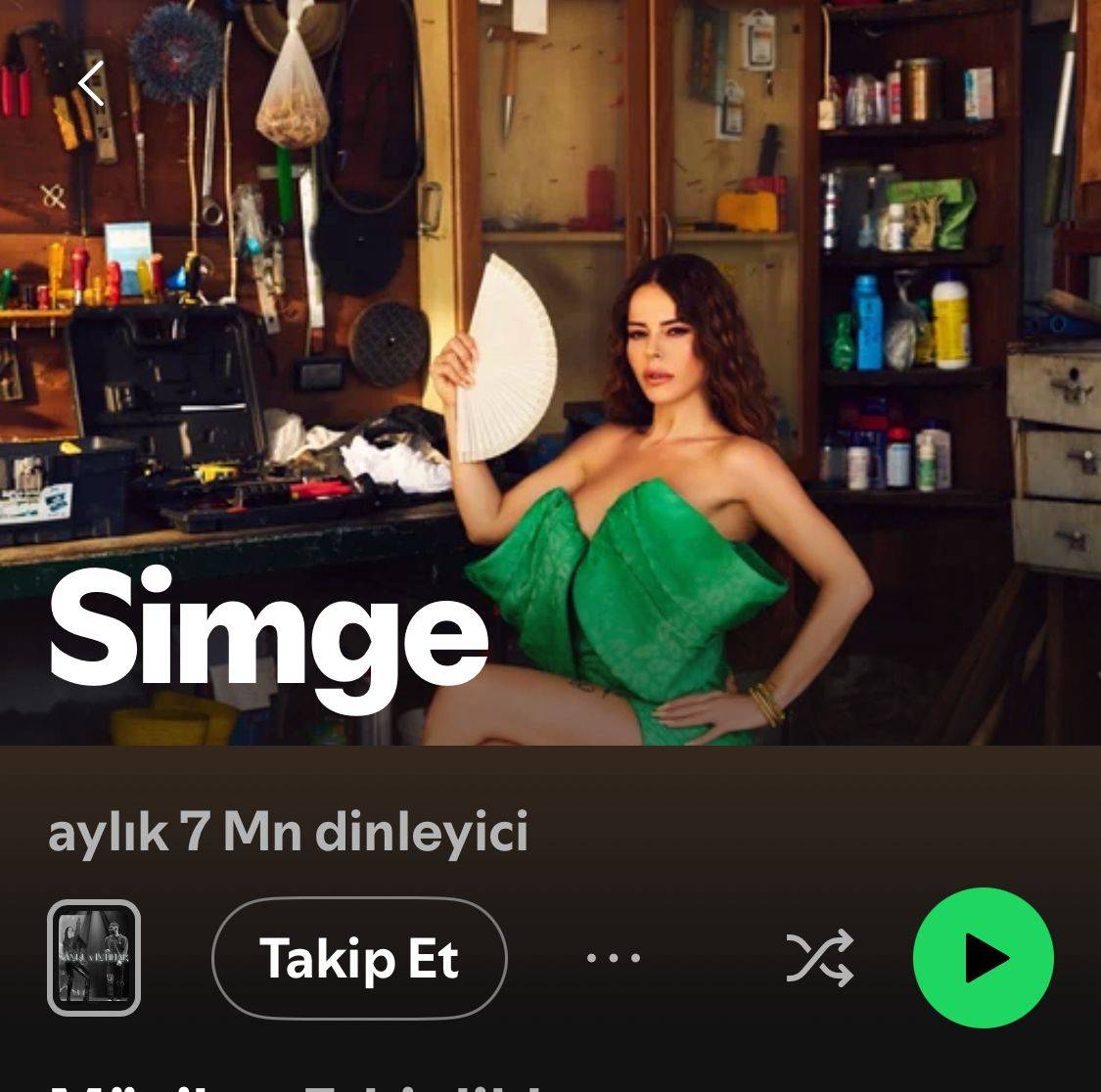Image resolution: width=1101 pixels, height=1092 pixels.
Task: Open the small album thumbnail beside Takip Et
Action: 94,958
